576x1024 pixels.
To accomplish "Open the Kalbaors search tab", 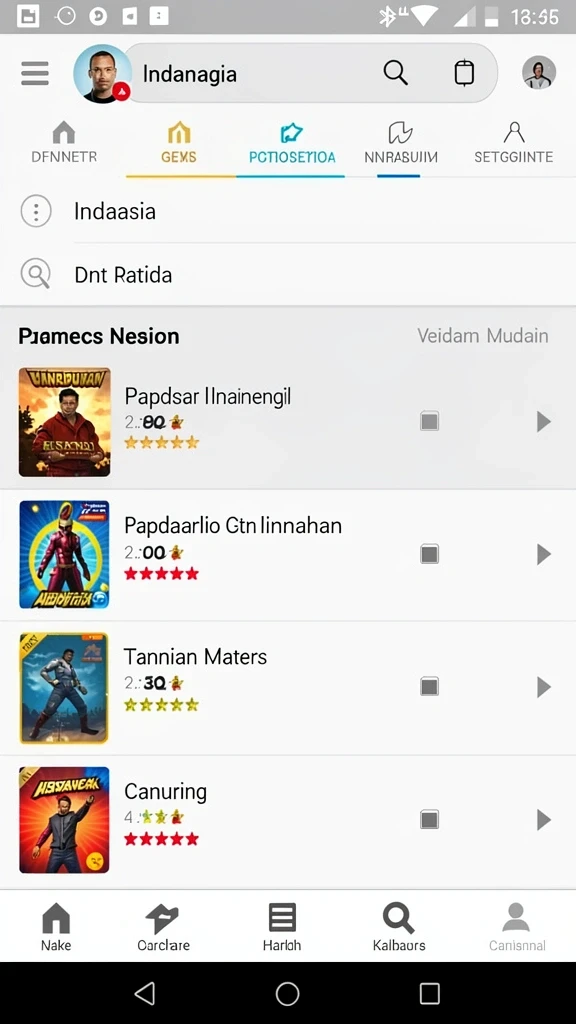I will 399,926.
